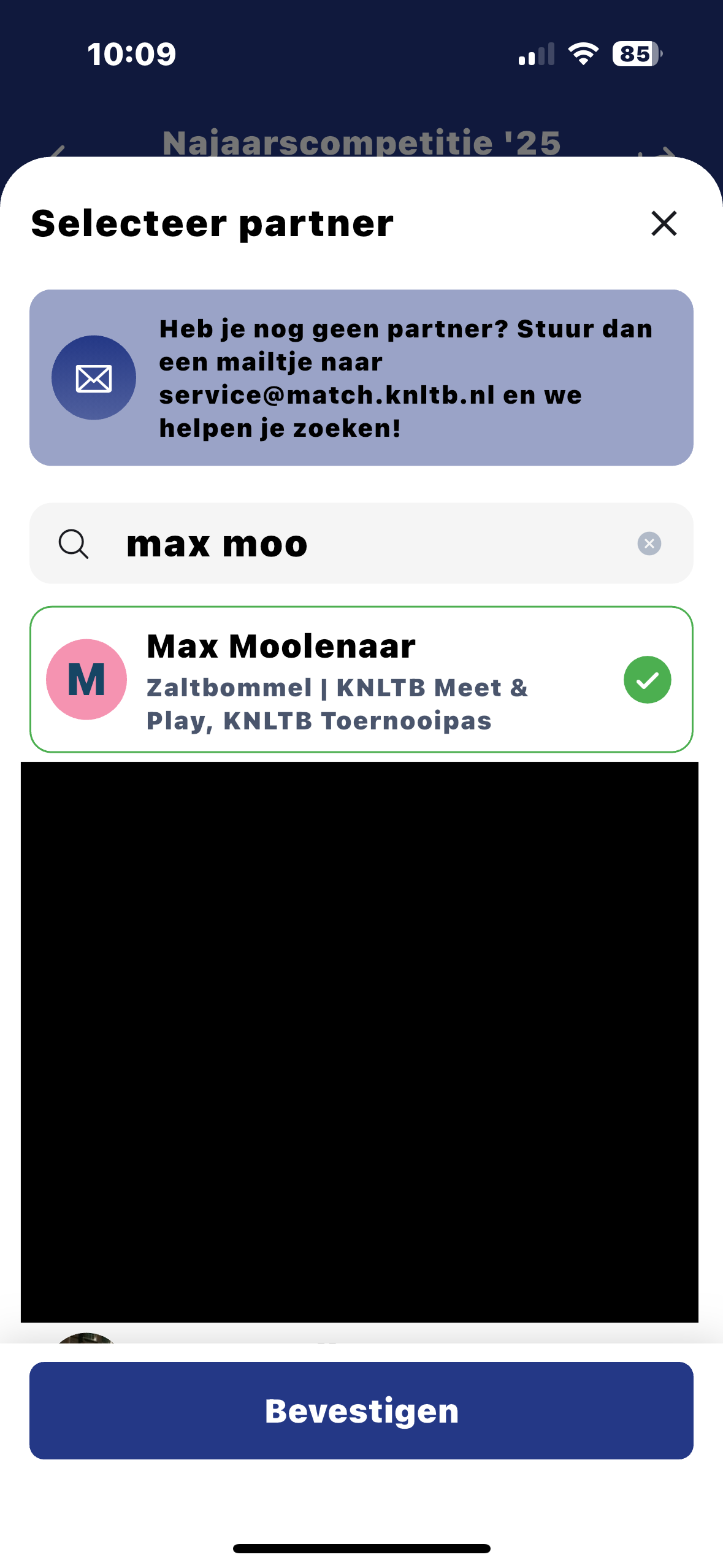Confirm selection with Bevestigen
The height and width of the screenshot is (1568, 723).
click(361, 1410)
